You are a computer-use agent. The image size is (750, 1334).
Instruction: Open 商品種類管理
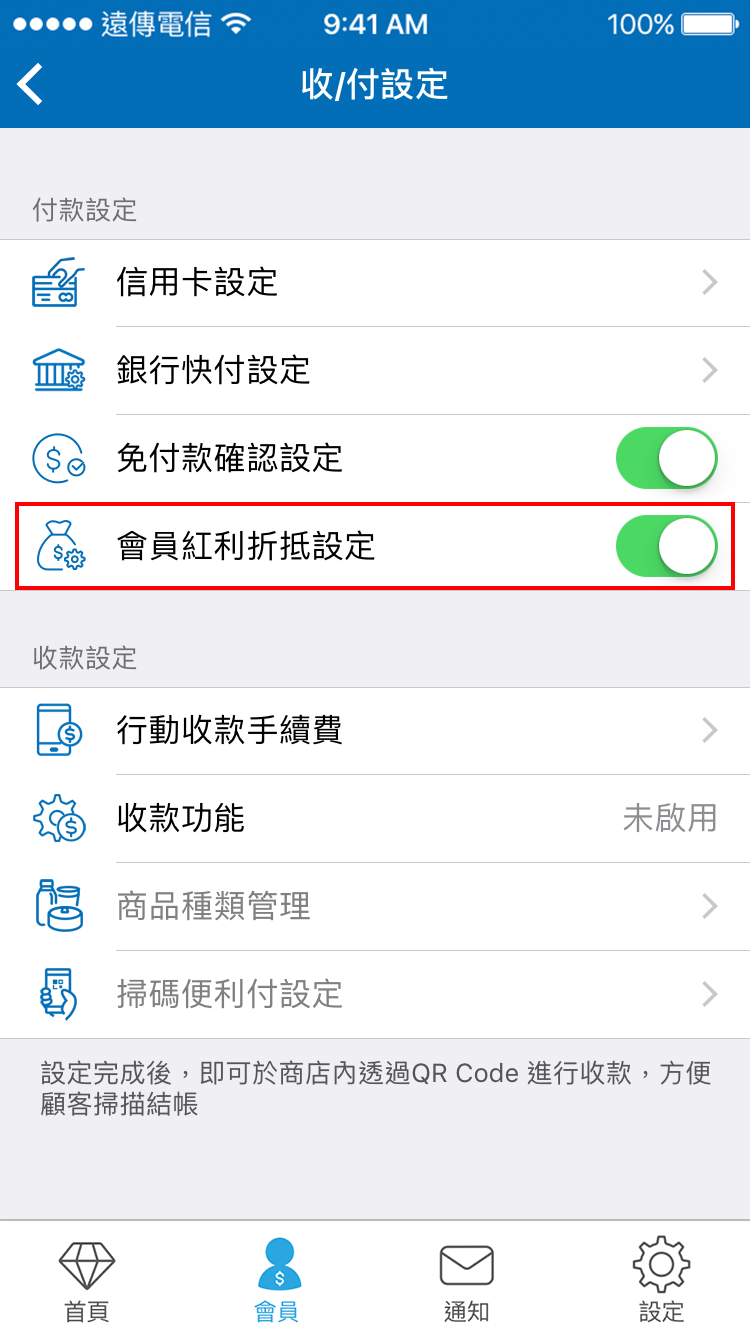click(x=375, y=907)
